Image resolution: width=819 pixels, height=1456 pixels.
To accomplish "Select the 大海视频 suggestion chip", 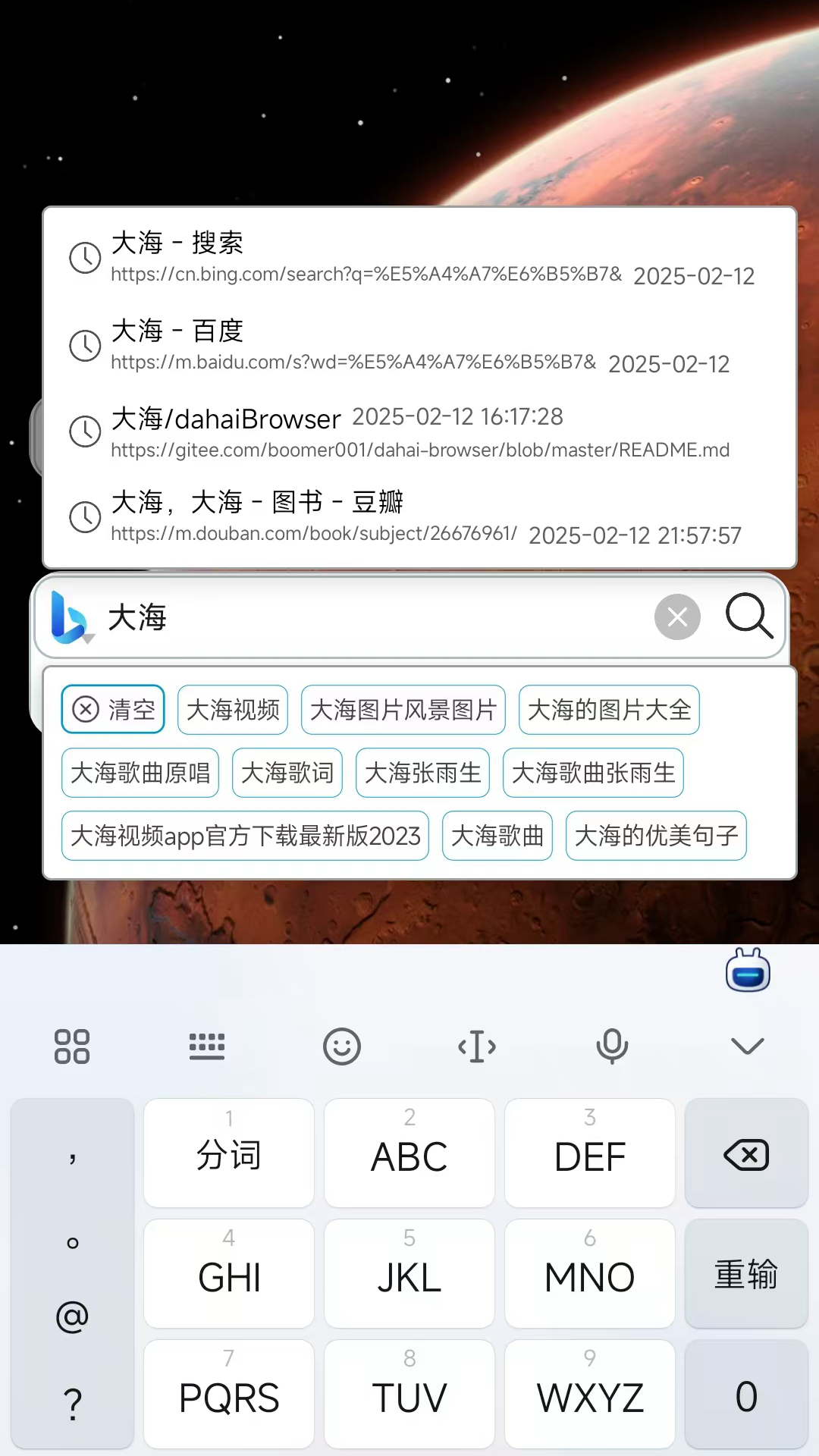I will click(232, 709).
